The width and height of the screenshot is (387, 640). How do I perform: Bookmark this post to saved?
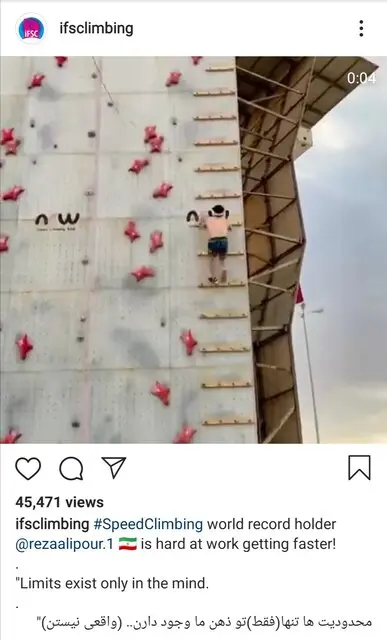[359, 468]
